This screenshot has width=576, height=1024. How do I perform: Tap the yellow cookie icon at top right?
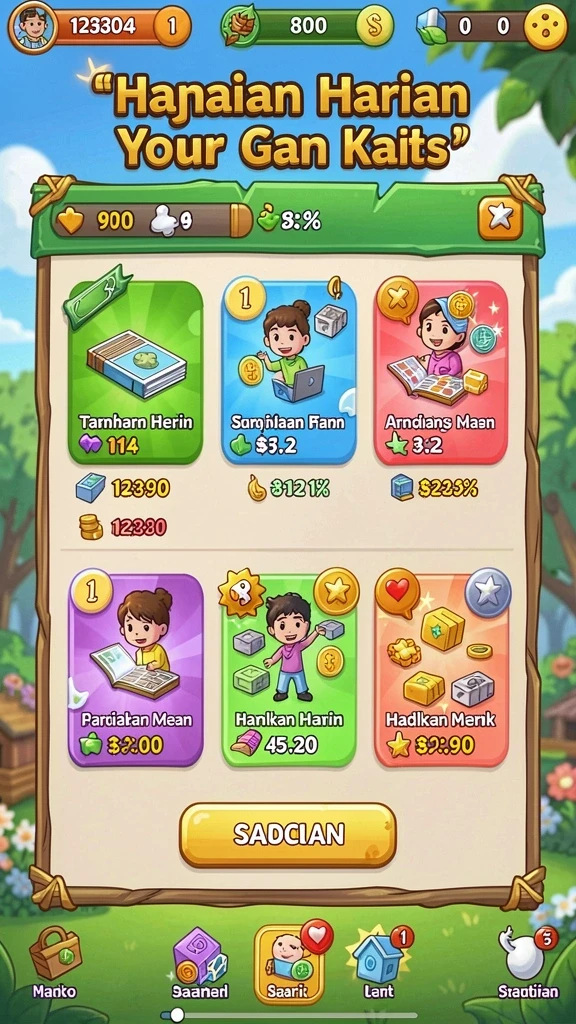[546, 27]
